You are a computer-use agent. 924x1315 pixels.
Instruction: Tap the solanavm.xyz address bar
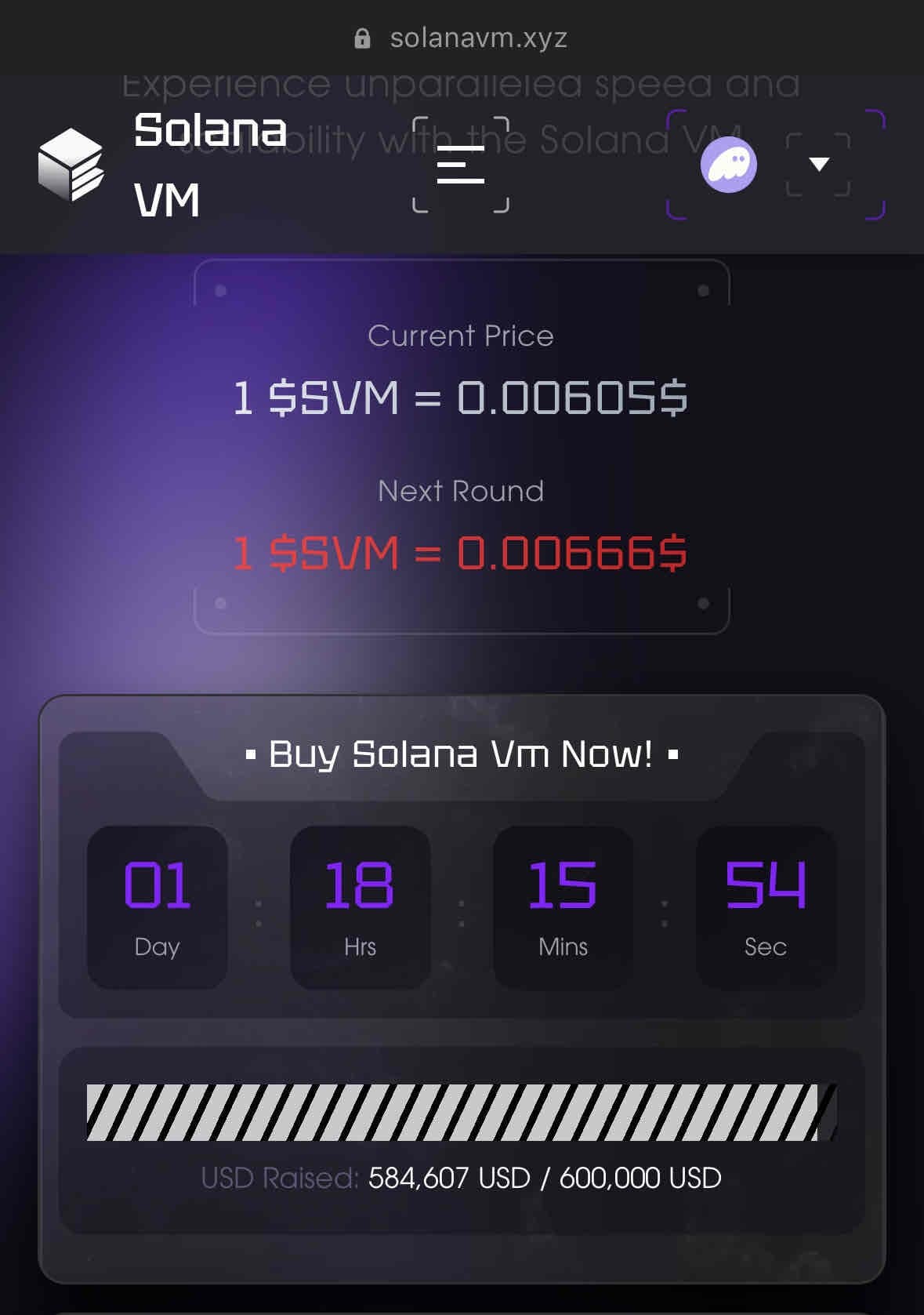click(x=462, y=38)
